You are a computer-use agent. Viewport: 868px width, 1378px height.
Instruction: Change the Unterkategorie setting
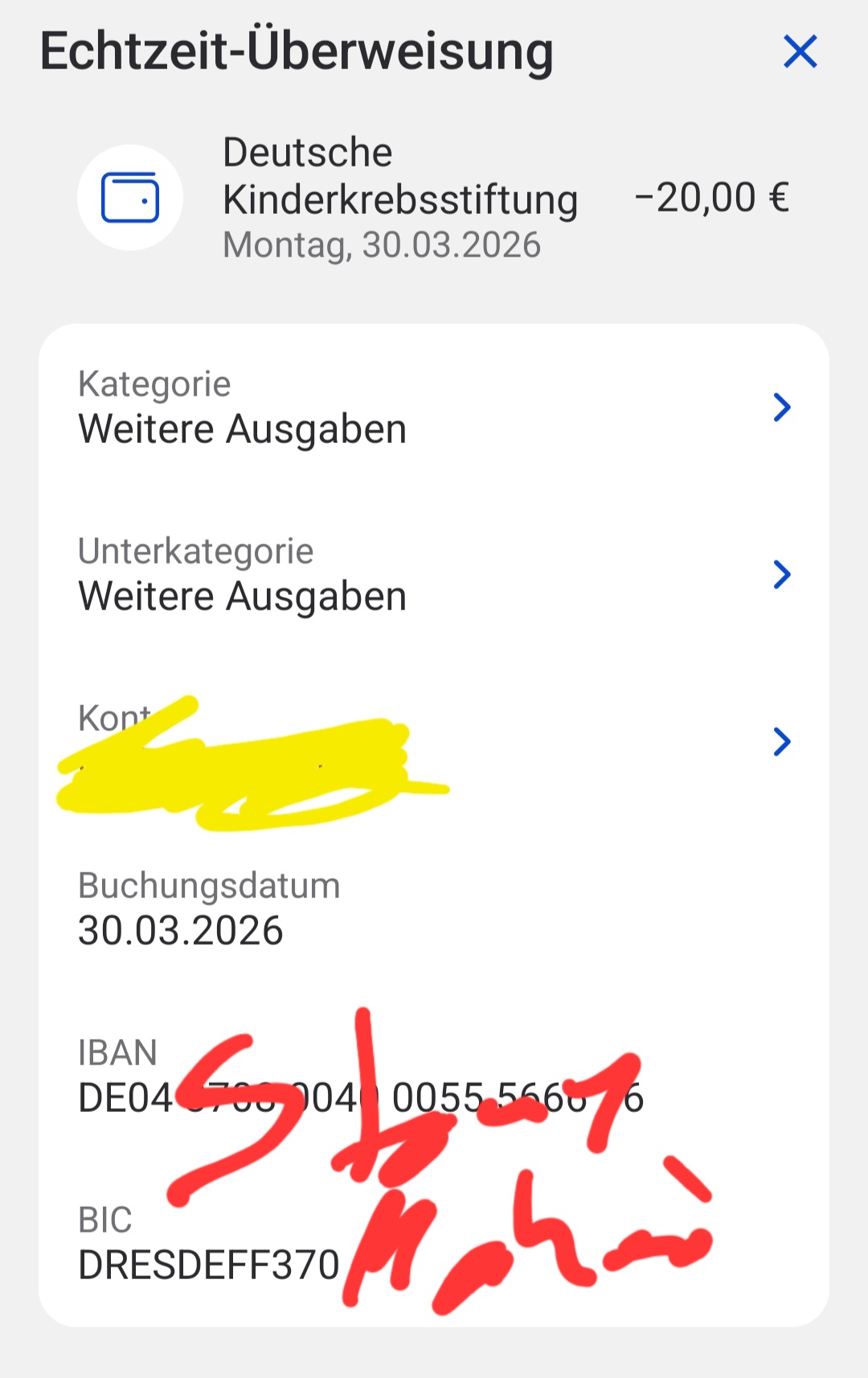[x=434, y=574]
